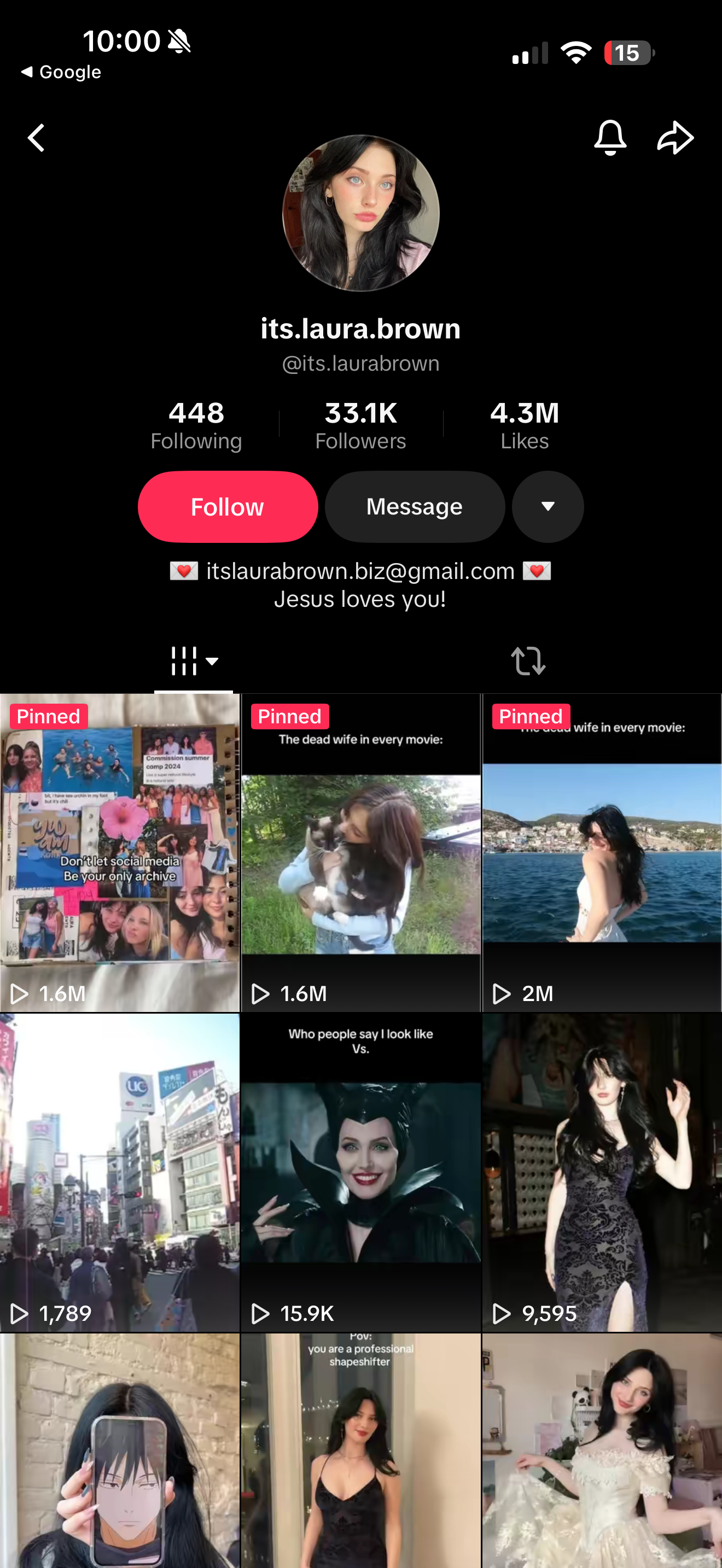Open the video with 9,595 views

[x=602, y=1172]
